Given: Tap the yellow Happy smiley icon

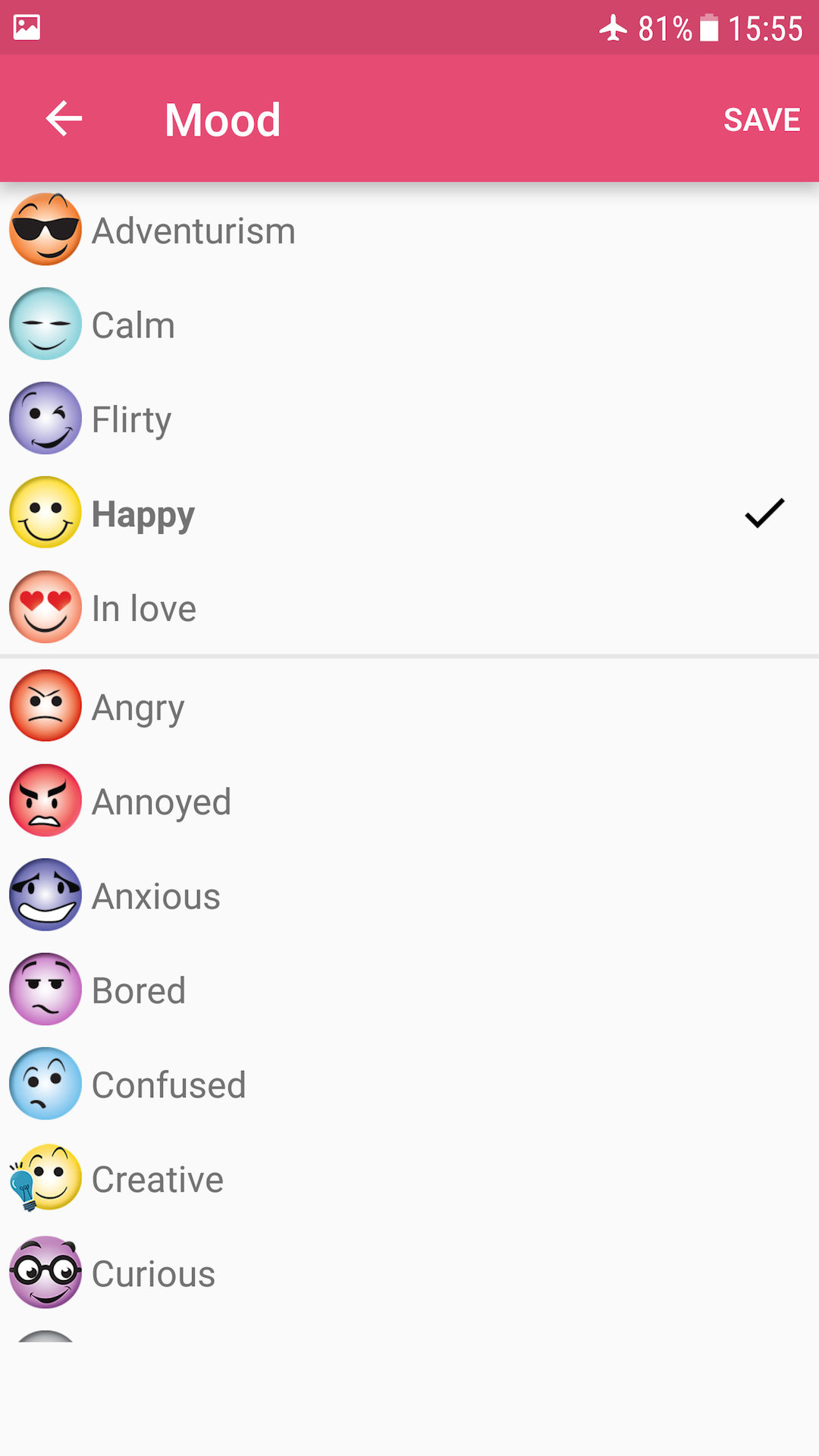Looking at the screenshot, I should [x=45, y=513].
